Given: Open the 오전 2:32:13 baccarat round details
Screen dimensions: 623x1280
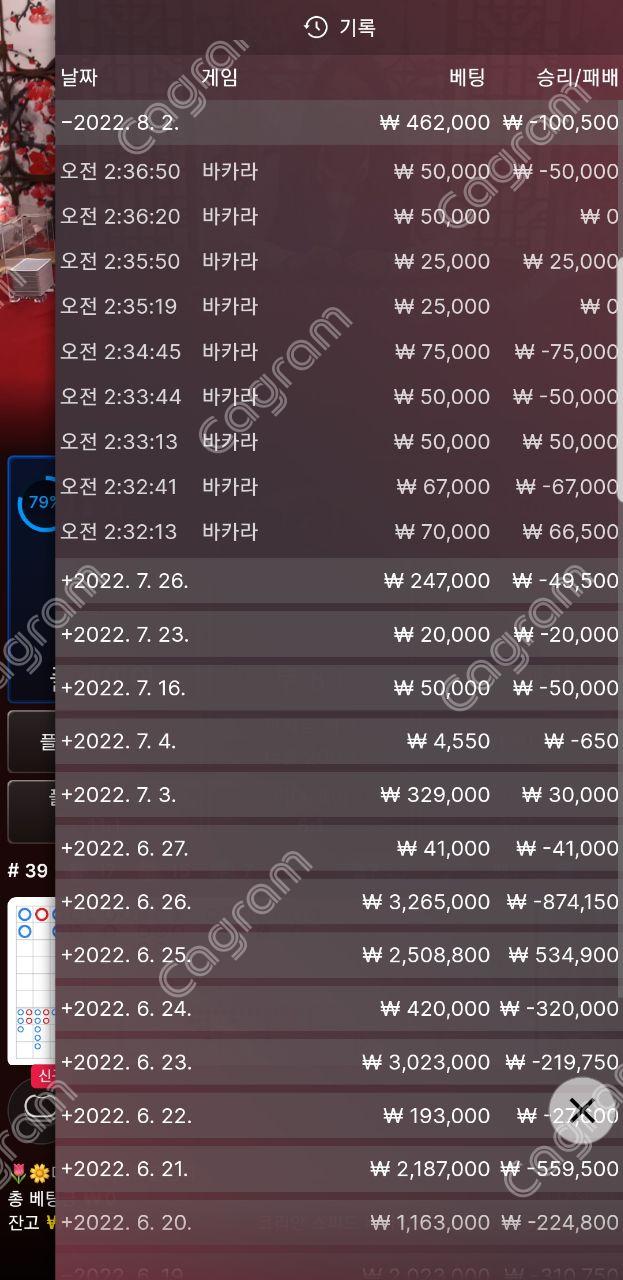Looking at the screenshot, I should click(x=338, y=532).
